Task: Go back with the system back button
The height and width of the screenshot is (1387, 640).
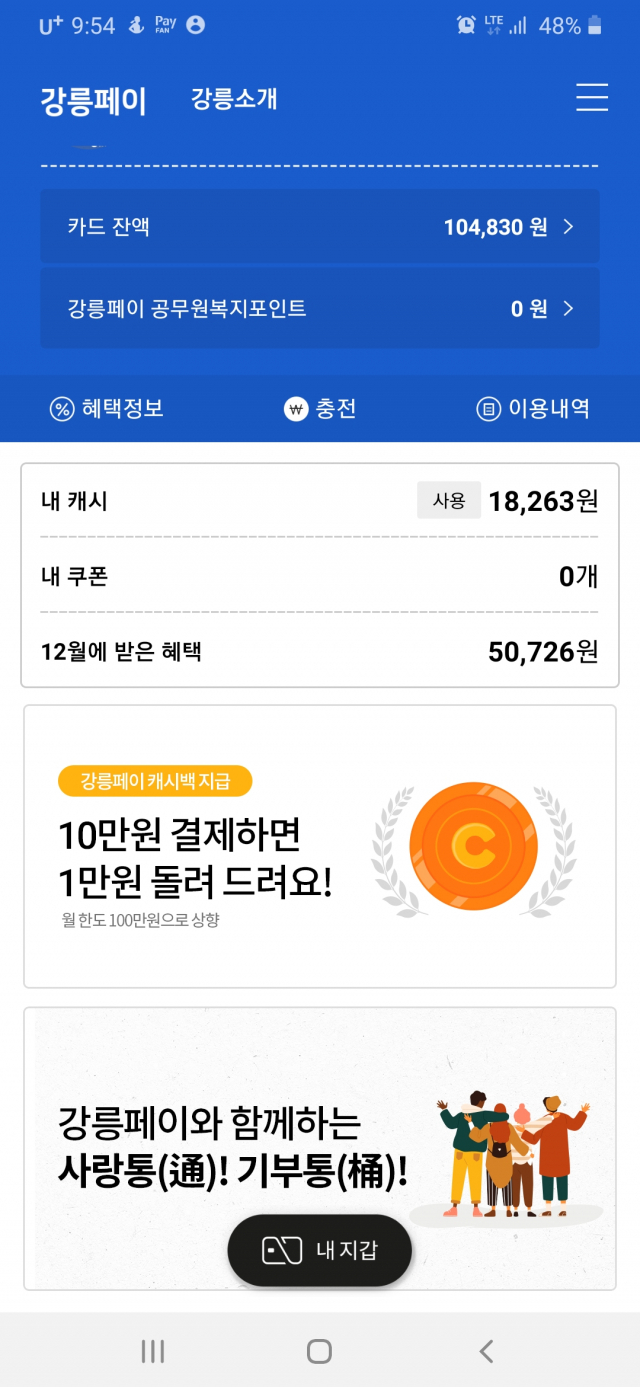Action: pyautogui.click(x=486, y=1351)
